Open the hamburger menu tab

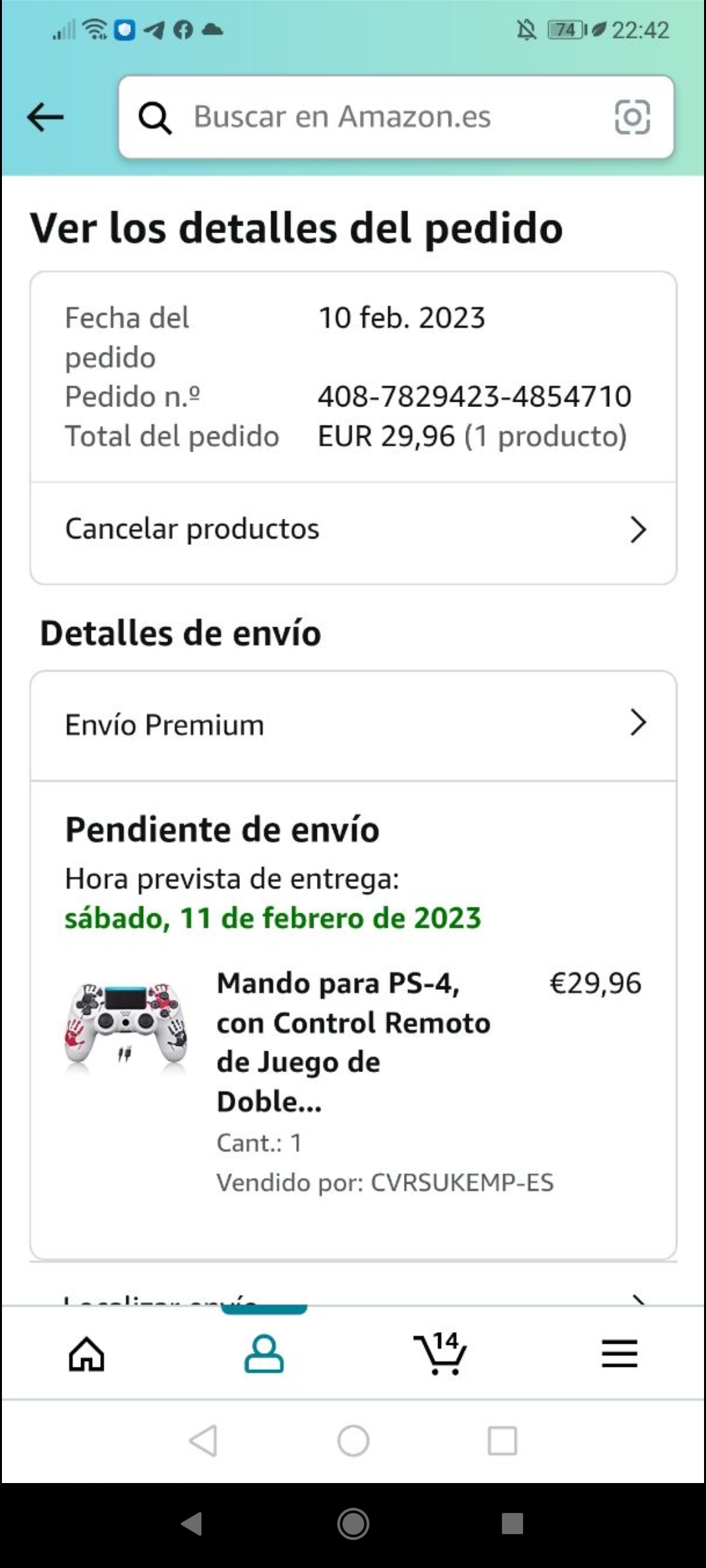[618, 1353]
